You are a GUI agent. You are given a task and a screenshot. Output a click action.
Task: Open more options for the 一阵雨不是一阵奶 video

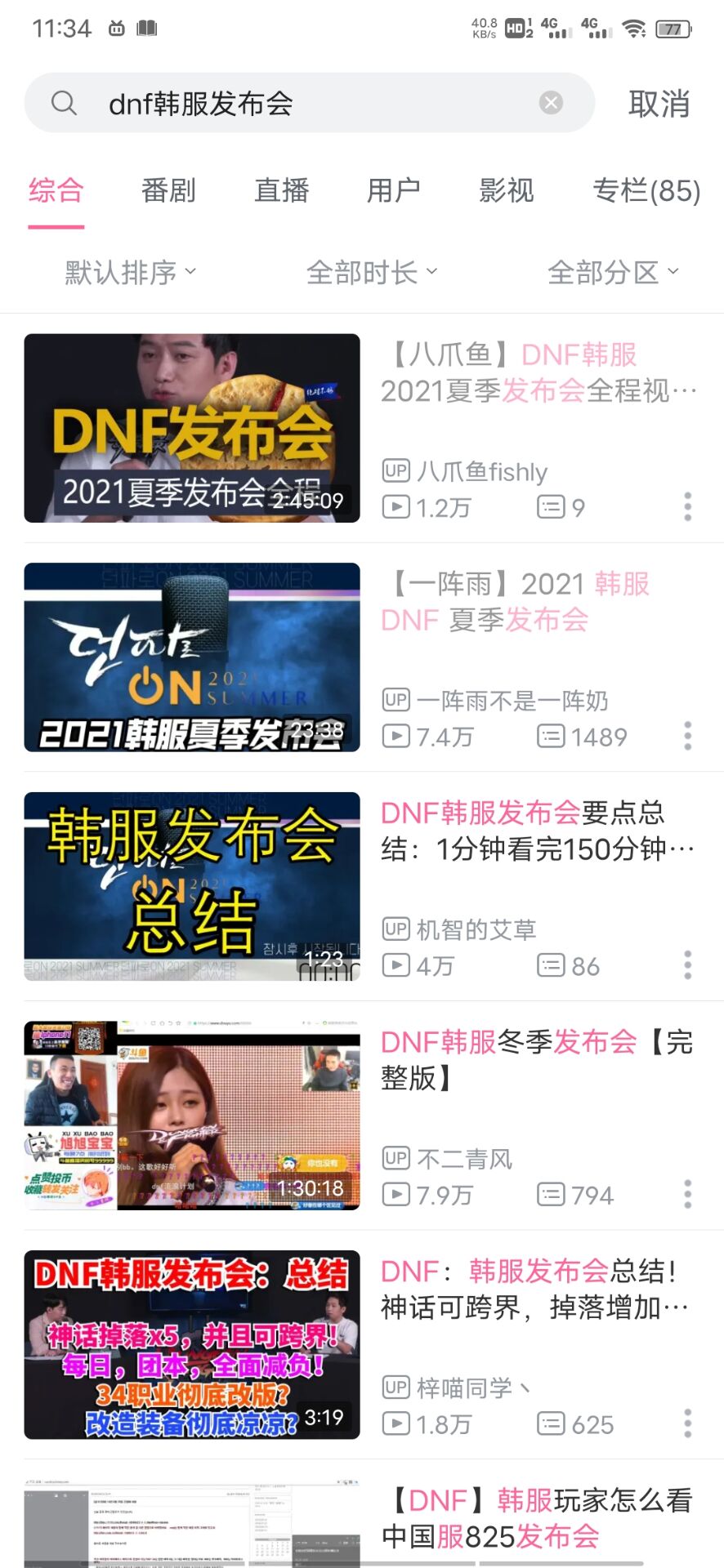(688, 736)
